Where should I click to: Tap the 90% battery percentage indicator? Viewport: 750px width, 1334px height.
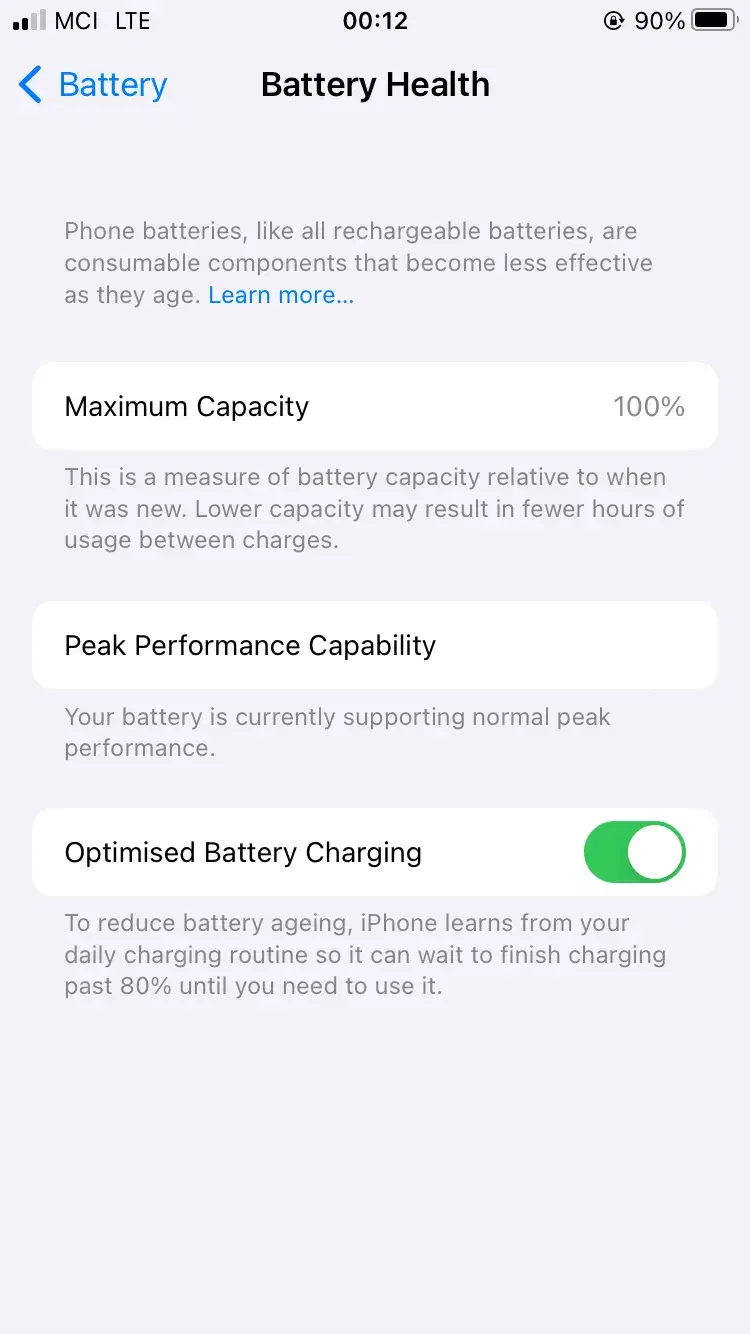(661, 20)
